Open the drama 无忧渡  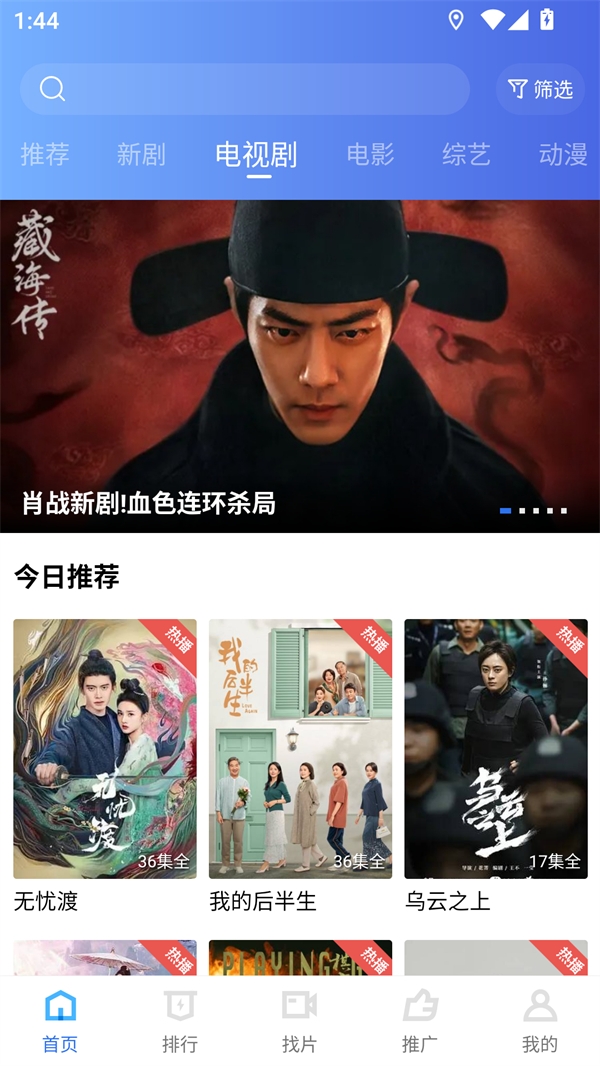105,749
